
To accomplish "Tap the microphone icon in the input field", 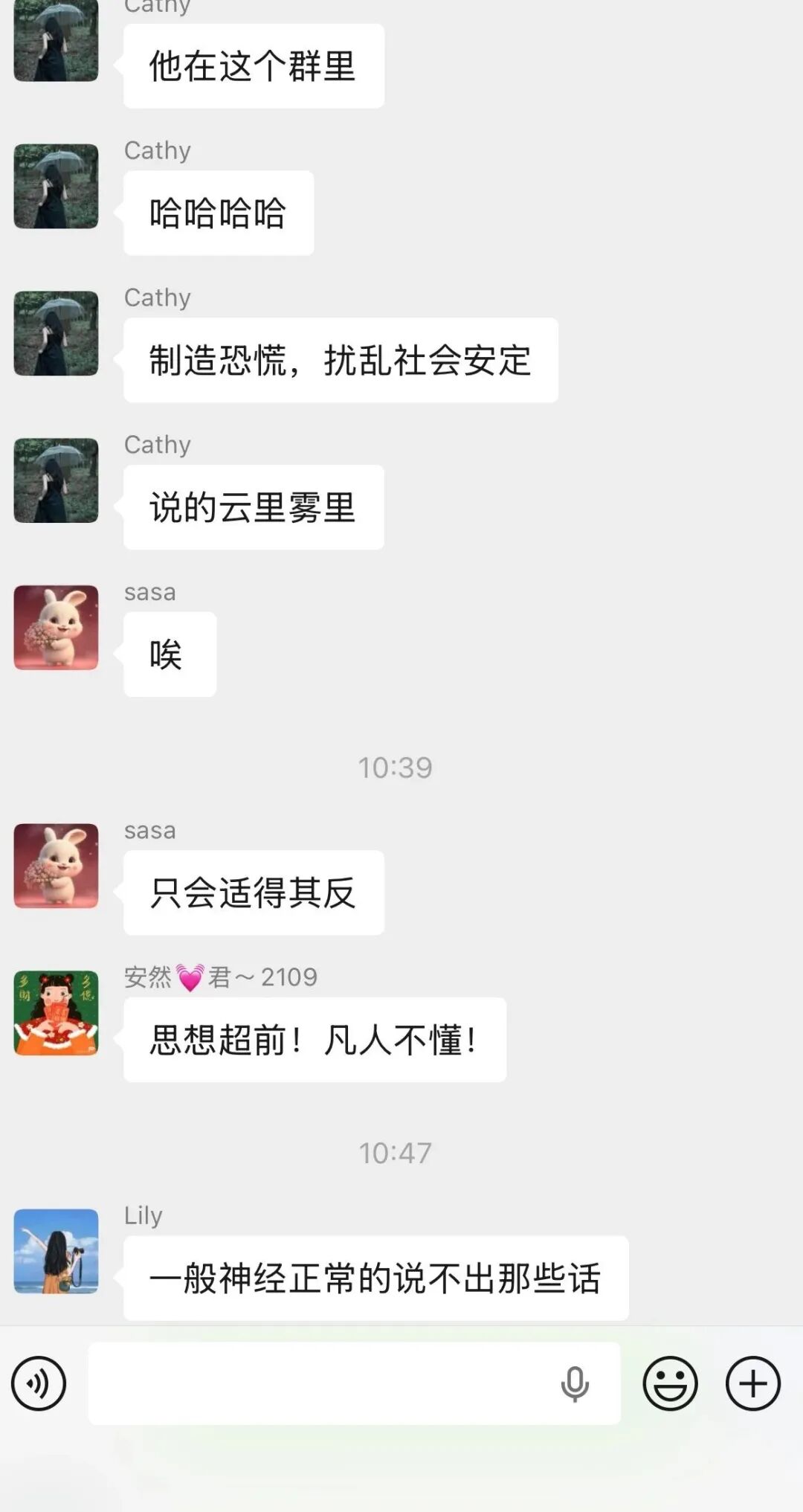I will coord(575,1384).
